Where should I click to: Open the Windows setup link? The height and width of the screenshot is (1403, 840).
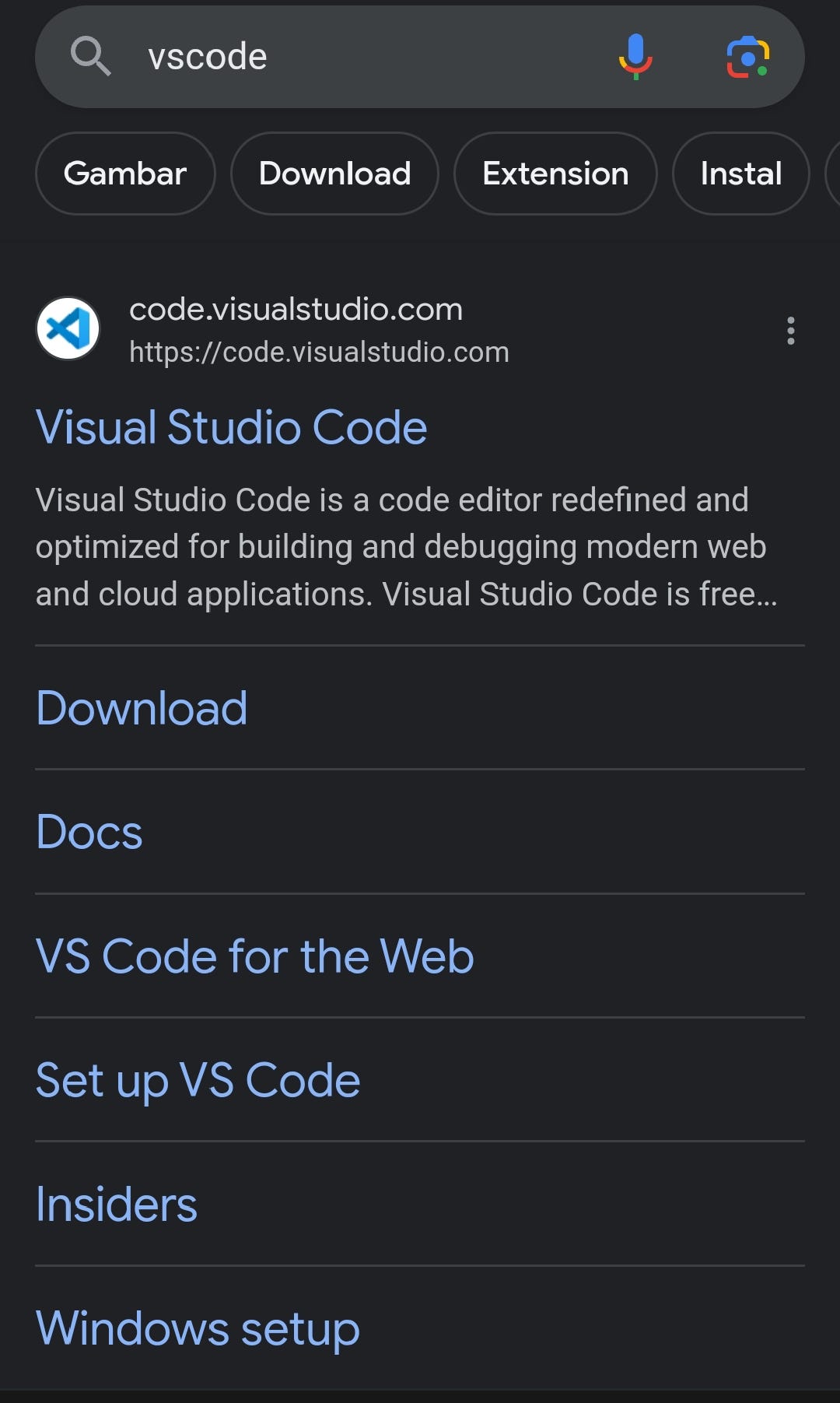[197, 1328]
